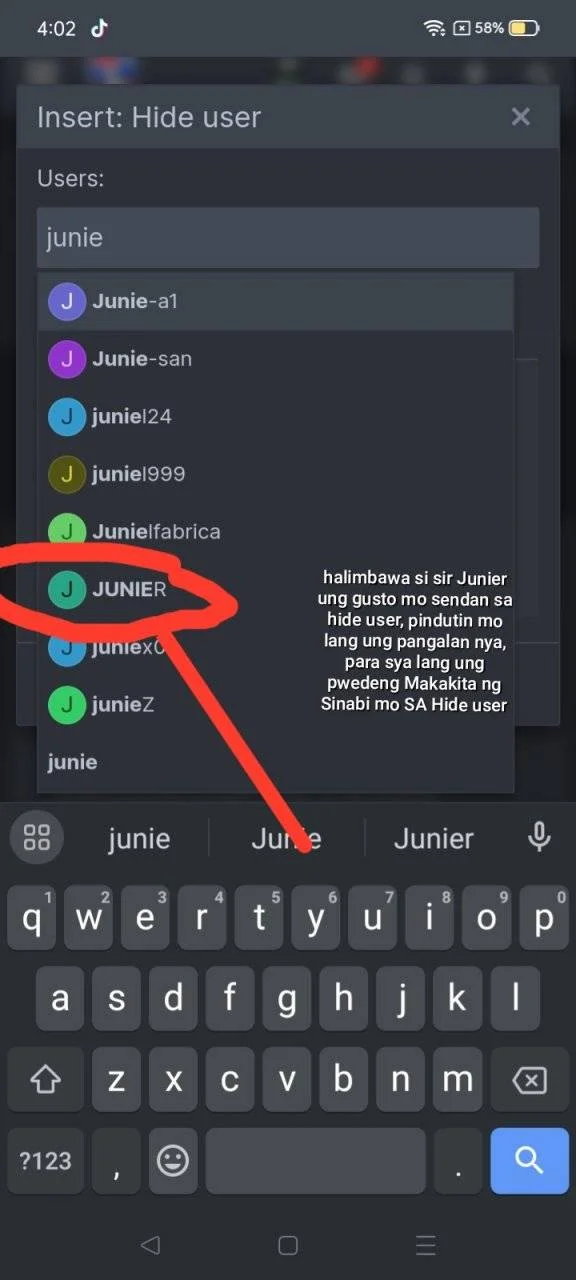Select user Junie-a1 from suggestions
576x1280 pixels.
pyautogui.click(x=276, y=301)
